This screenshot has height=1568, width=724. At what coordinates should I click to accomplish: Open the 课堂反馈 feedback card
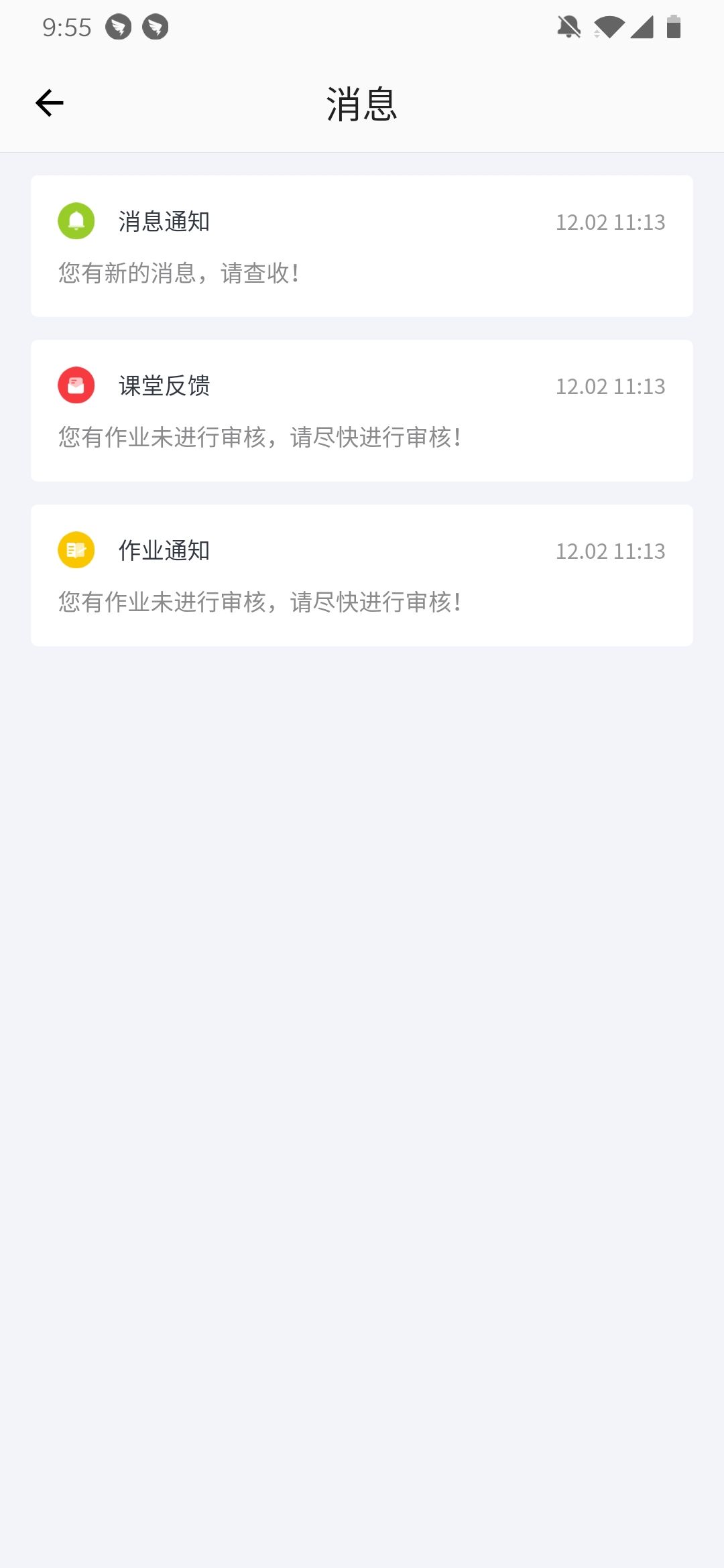pyautogui.click(x=362, y=410)
